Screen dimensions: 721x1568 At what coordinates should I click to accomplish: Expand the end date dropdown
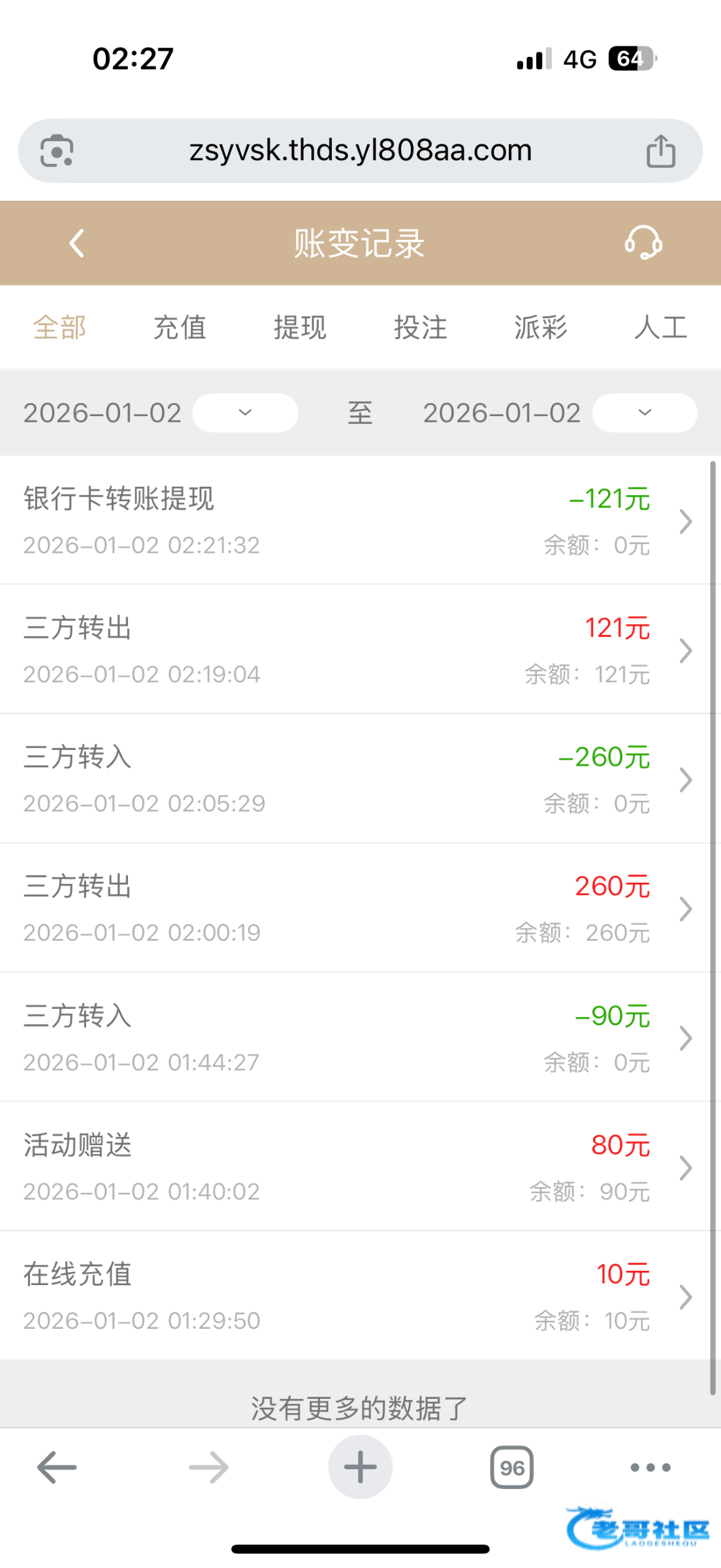[645, 413]
